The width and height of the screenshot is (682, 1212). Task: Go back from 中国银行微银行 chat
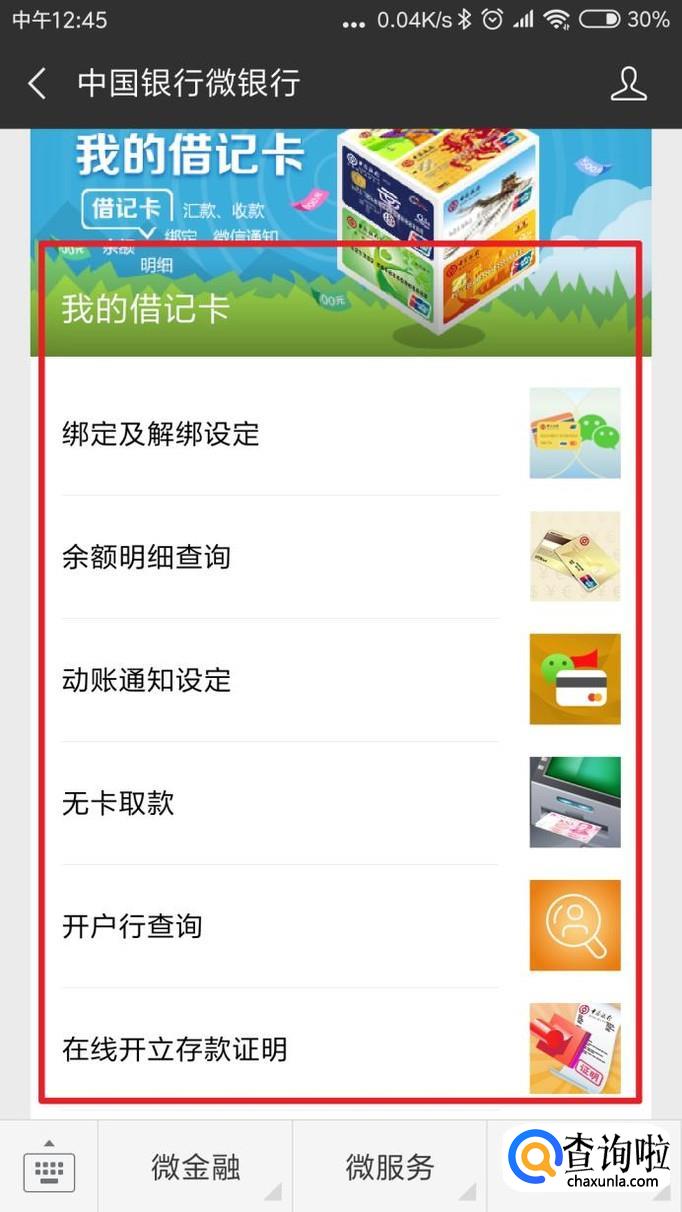(37, 84)
